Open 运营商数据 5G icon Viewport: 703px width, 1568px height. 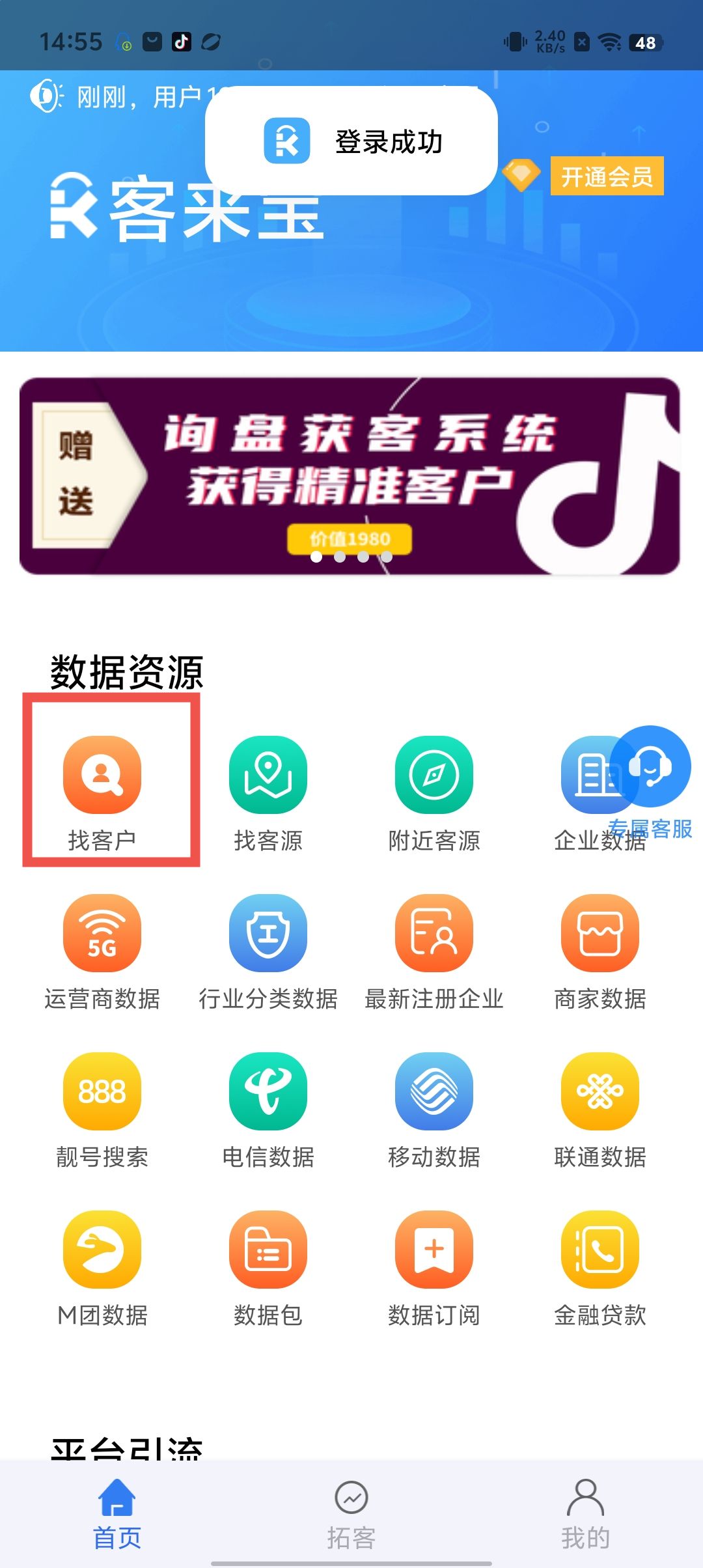(x=102, y=933)
